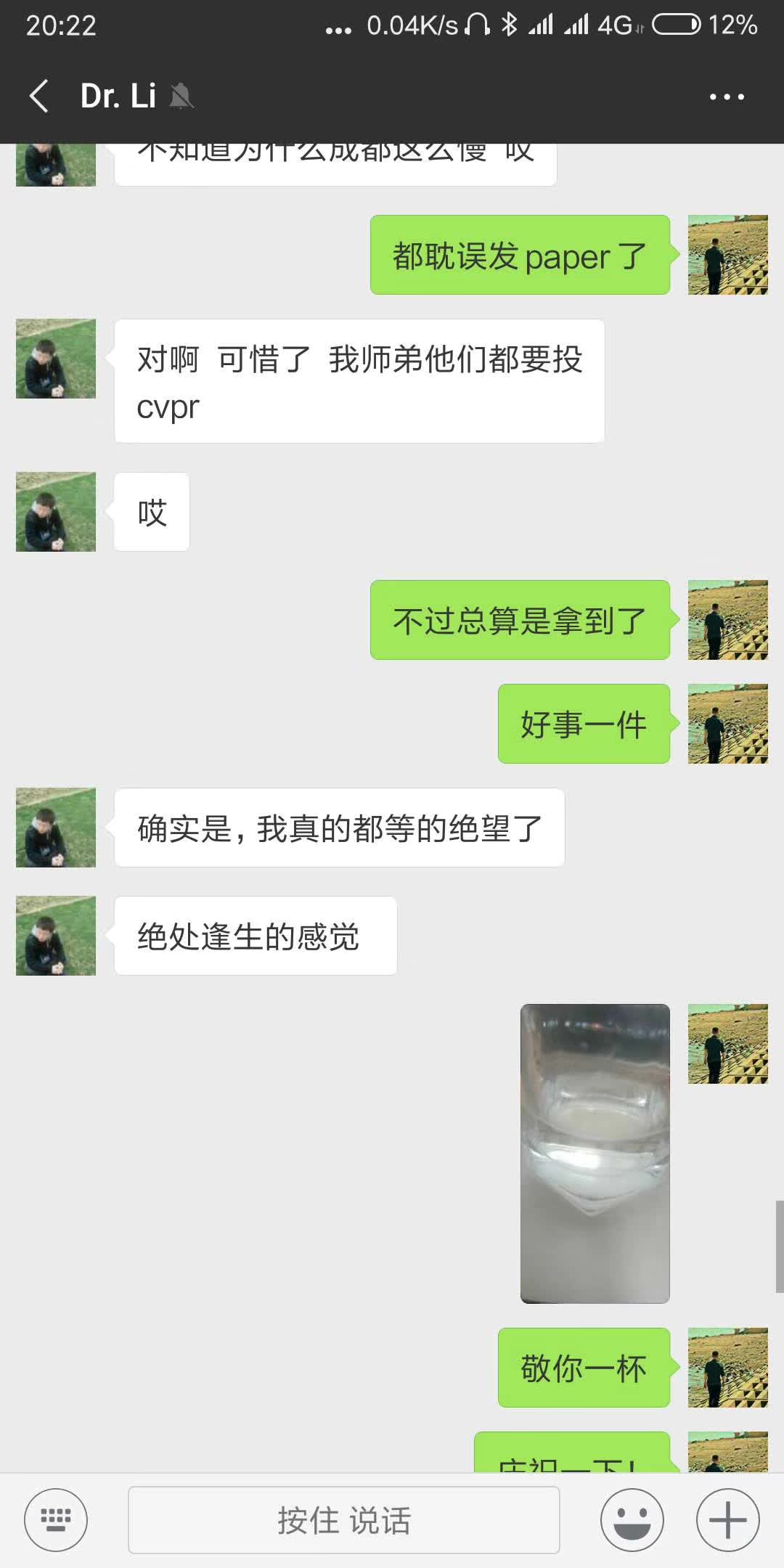Open the emoji sticker panel
Image resolution: width=784 pixels, height=1568 pixels.
[632, 1519]
